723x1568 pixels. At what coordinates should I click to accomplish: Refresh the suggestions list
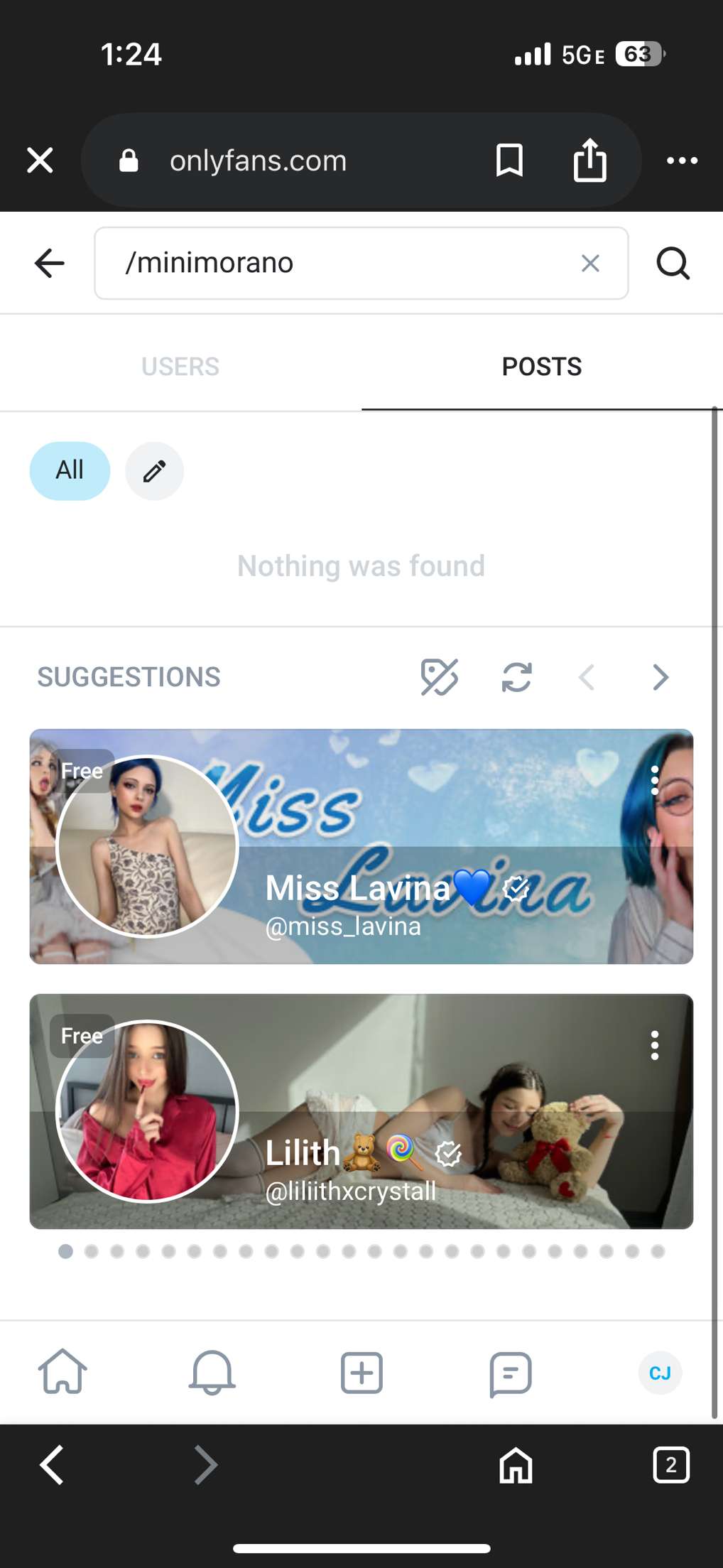[x=516, y=677]
